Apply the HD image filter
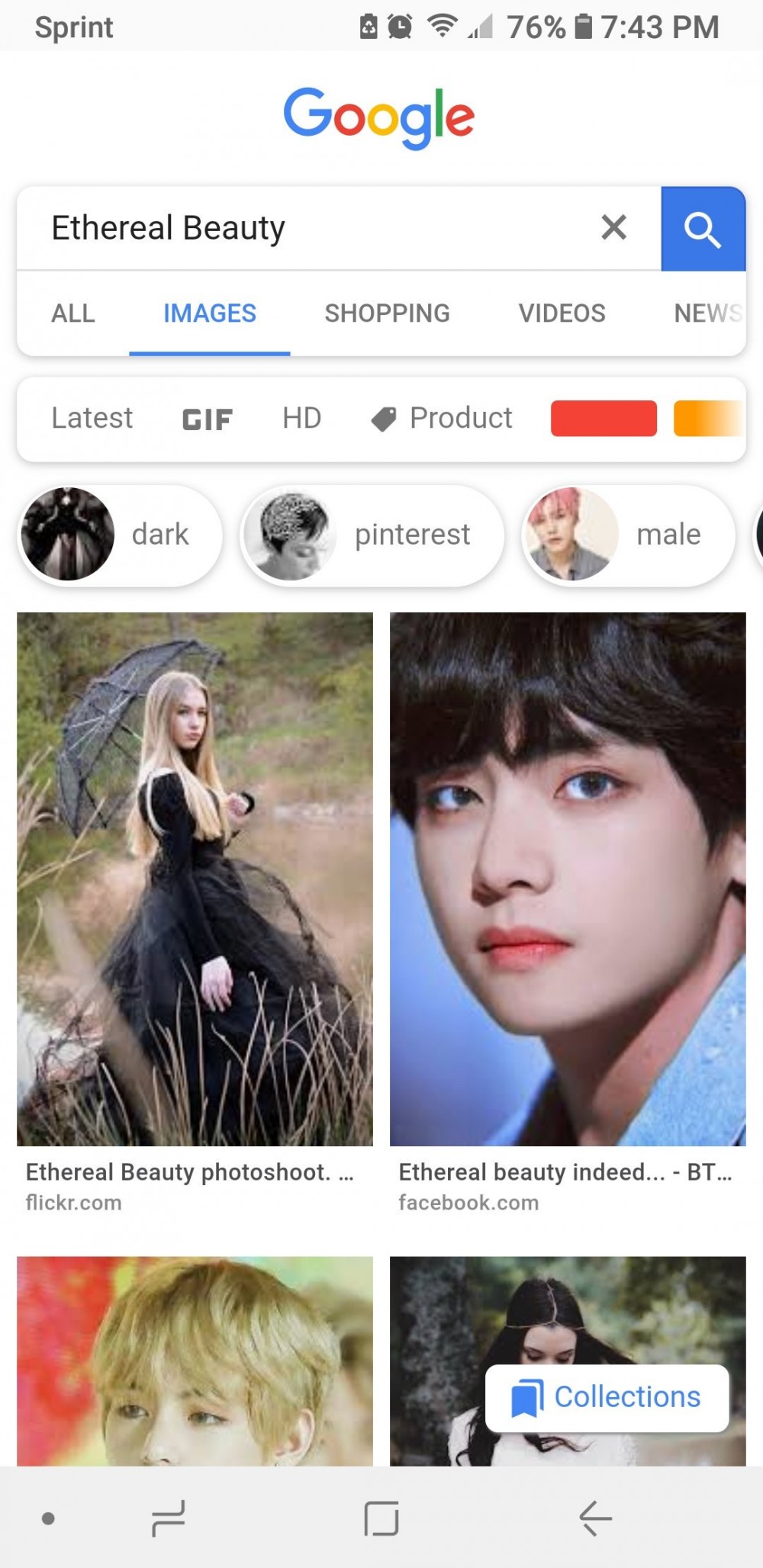763x1568 pixels. click(x=301, y=419)
